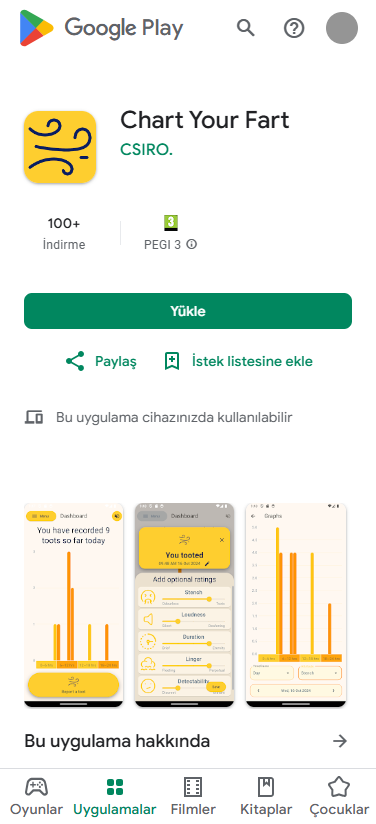Open the search icon
This screenshot has height=824, width=376.
coord(246,27)
